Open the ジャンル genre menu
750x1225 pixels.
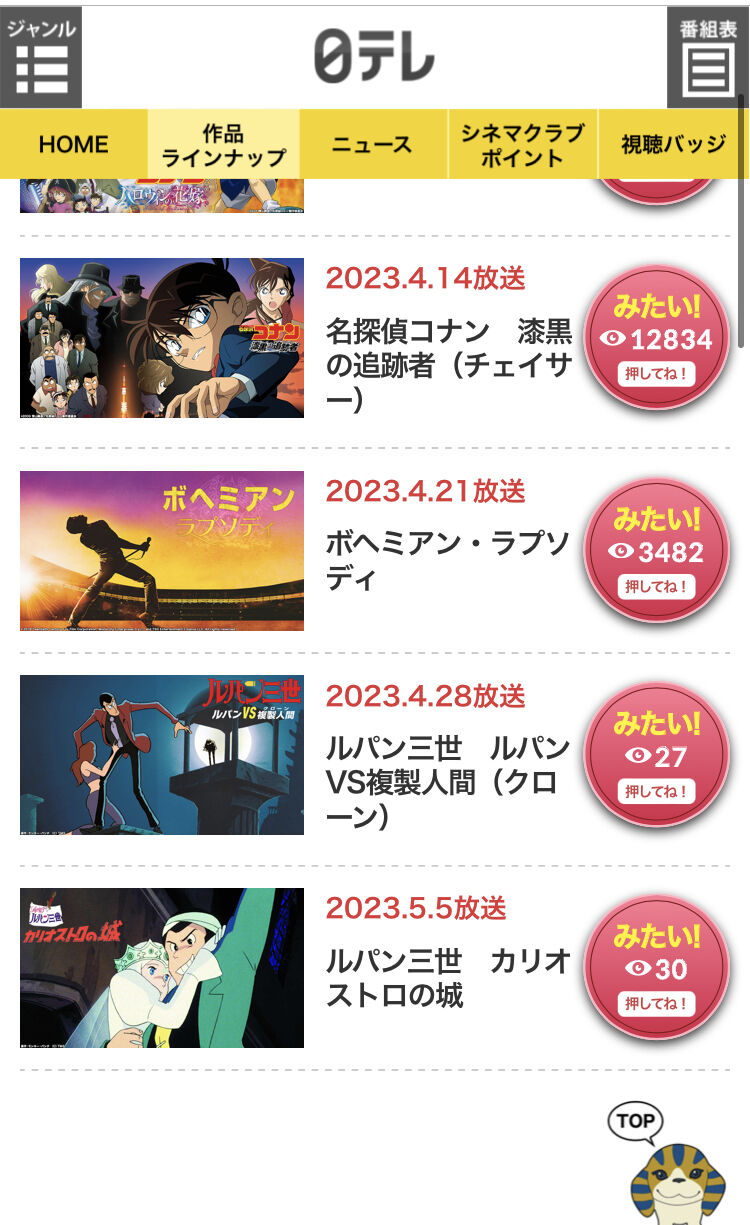coord(41,58)
